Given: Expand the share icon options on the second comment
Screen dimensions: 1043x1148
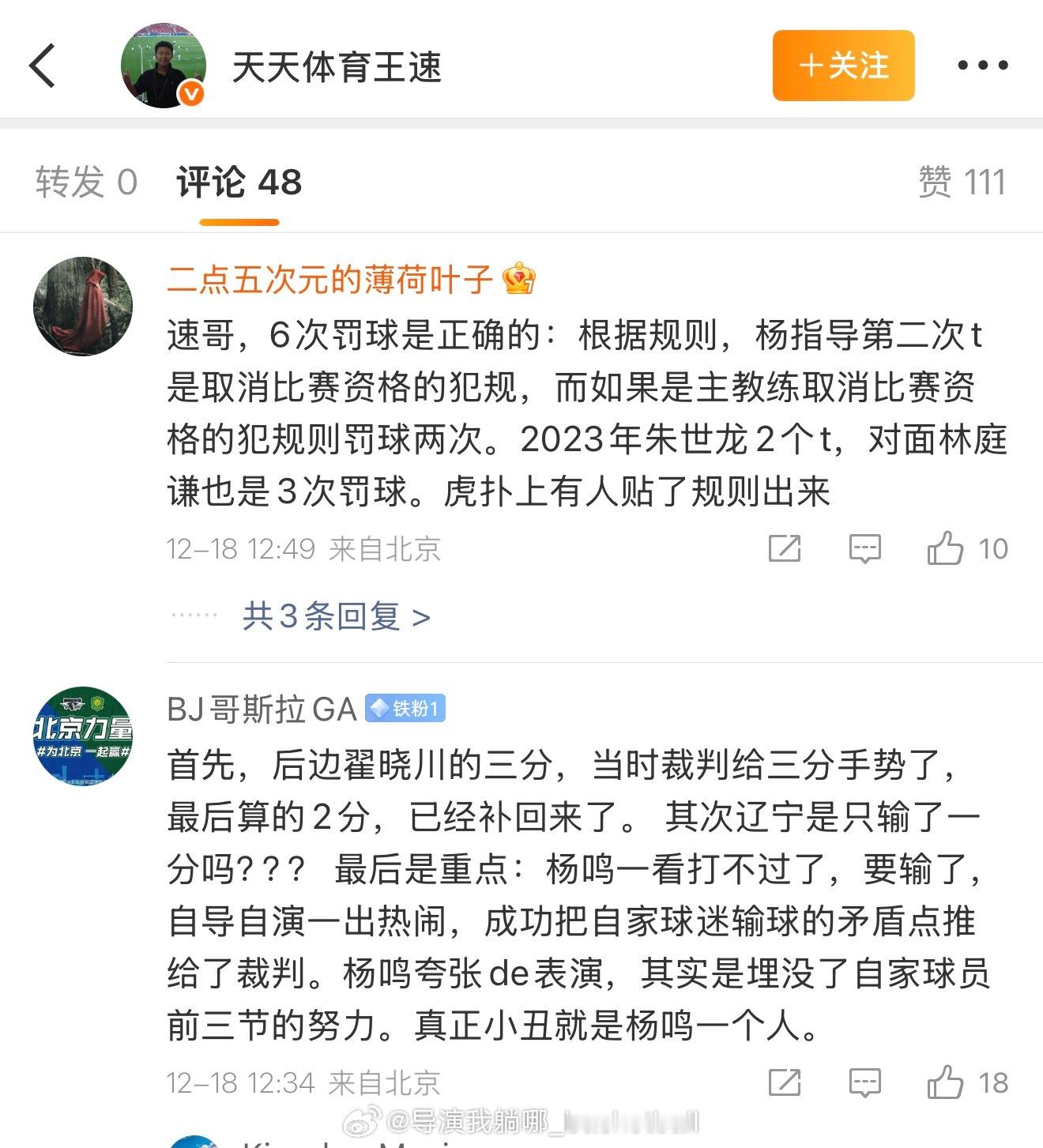Looking at the screenshot, I should point(783,1082).
